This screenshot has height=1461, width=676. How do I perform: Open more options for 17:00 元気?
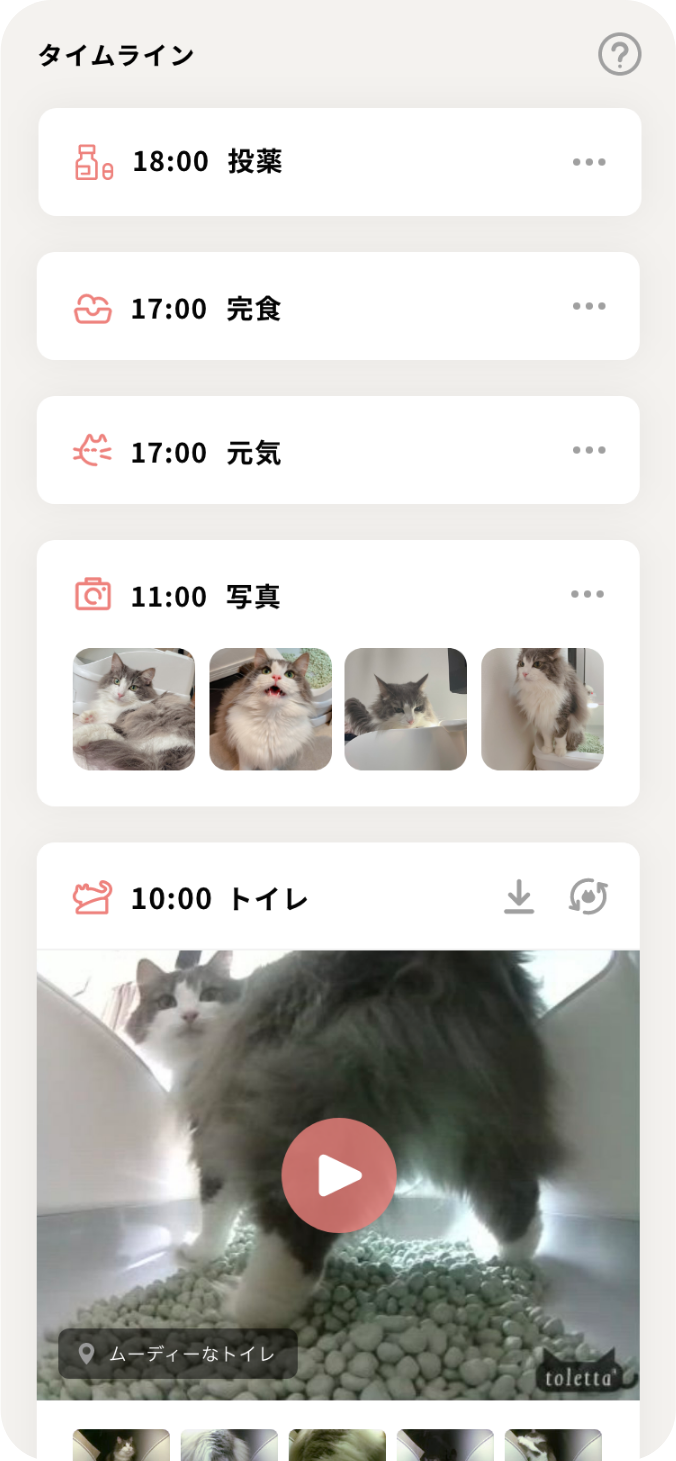point(589,450)
